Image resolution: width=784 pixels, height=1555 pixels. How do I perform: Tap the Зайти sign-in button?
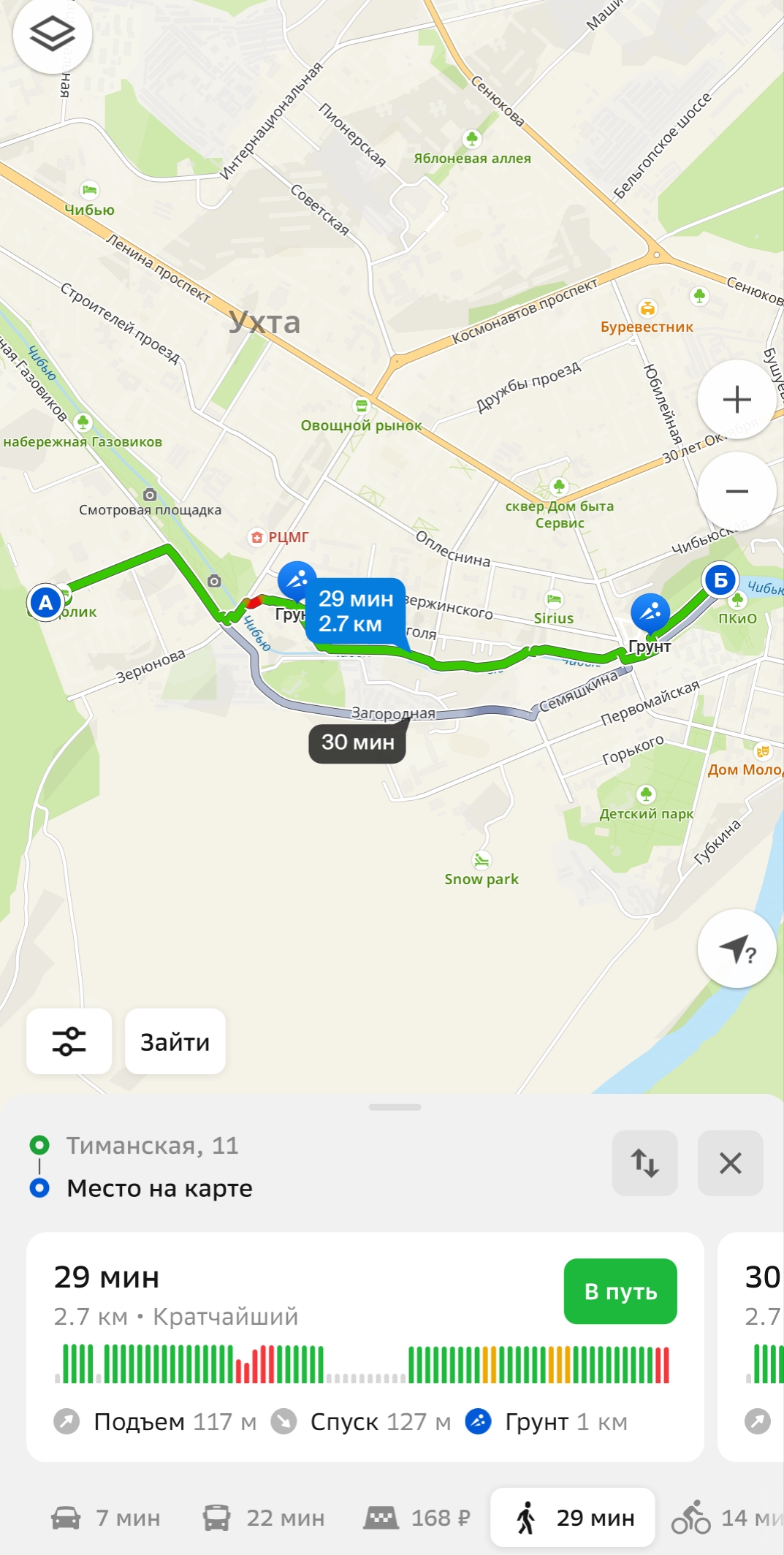(x=175, y=1041)
